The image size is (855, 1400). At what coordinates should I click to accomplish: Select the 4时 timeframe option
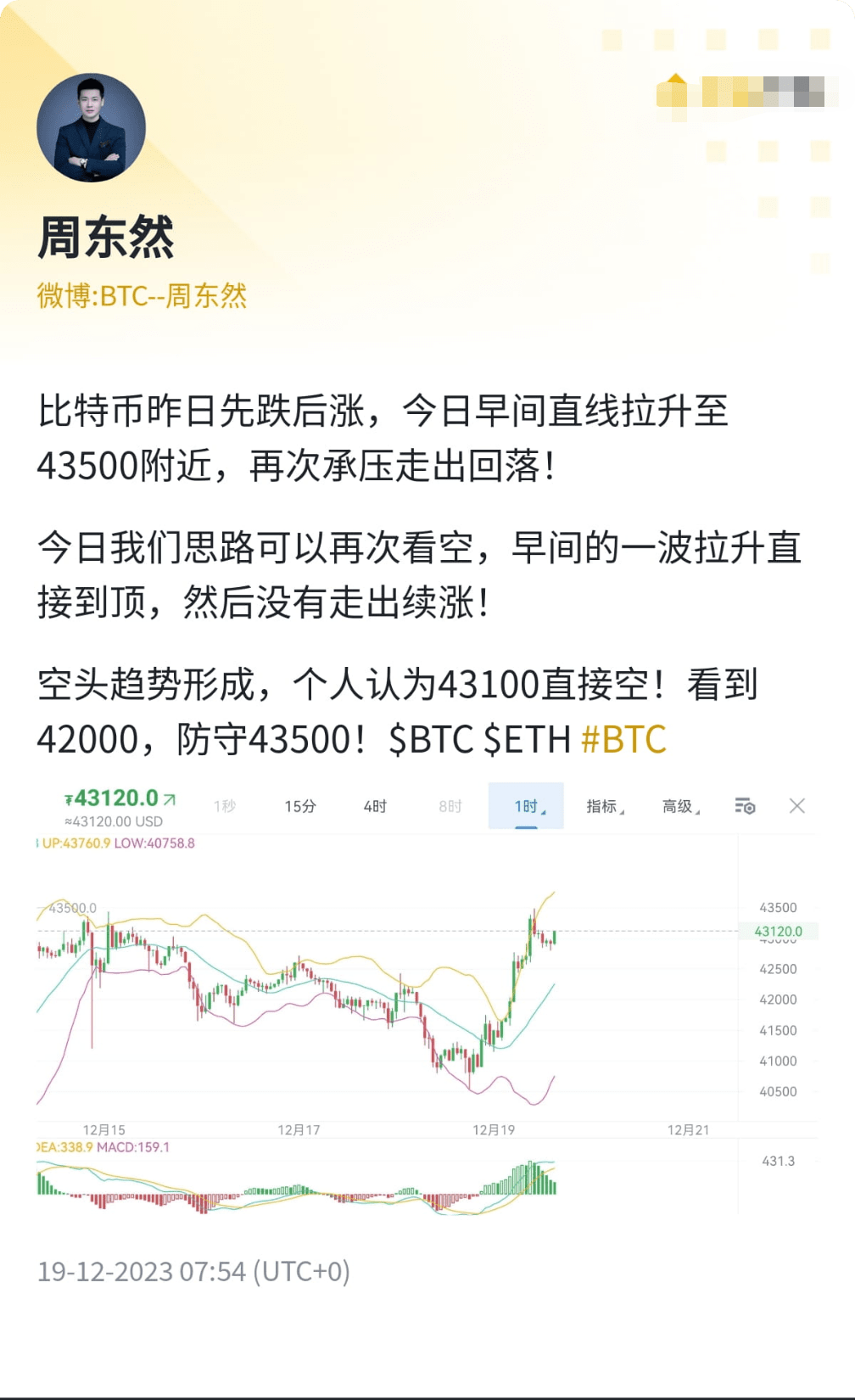point(376,806)
